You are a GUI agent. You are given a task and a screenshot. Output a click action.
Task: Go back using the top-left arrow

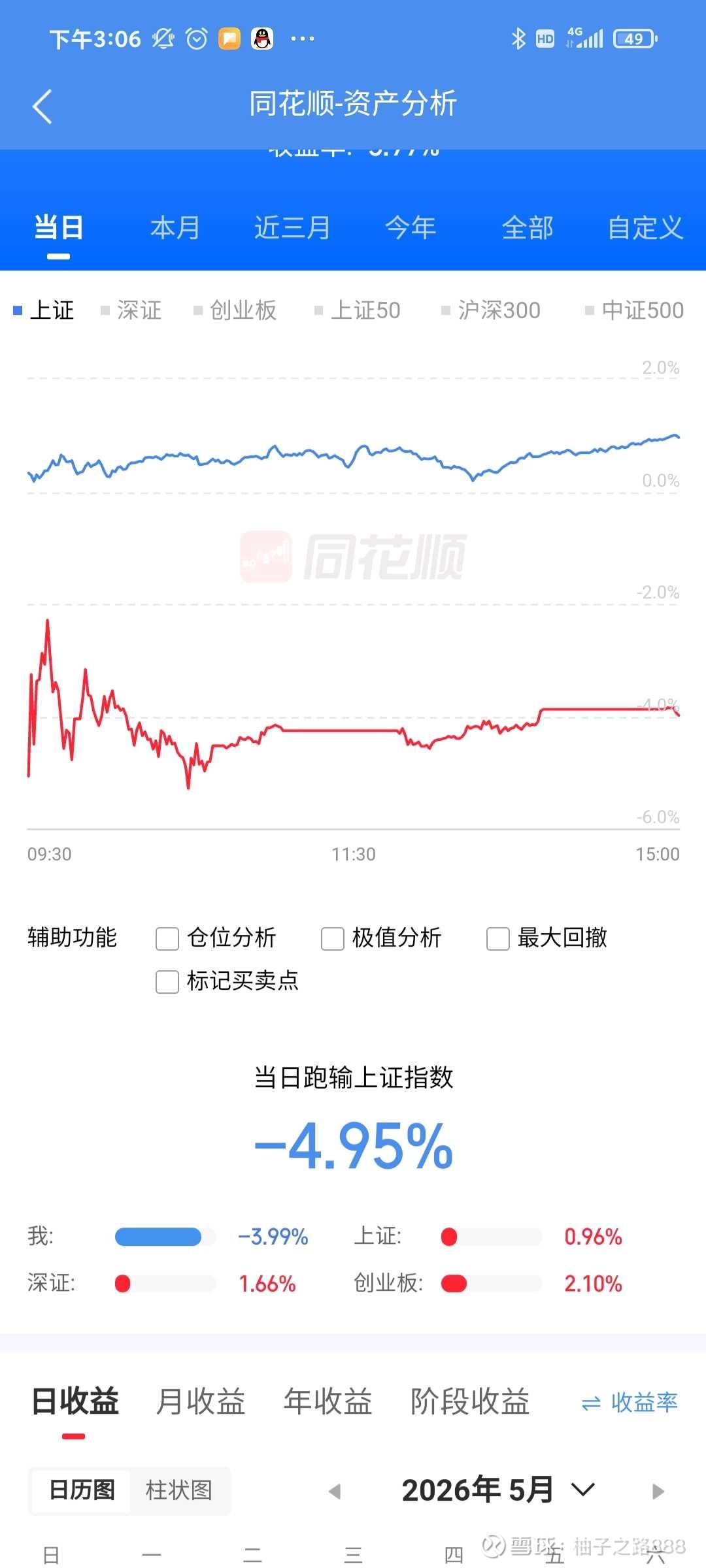(42, 106)
